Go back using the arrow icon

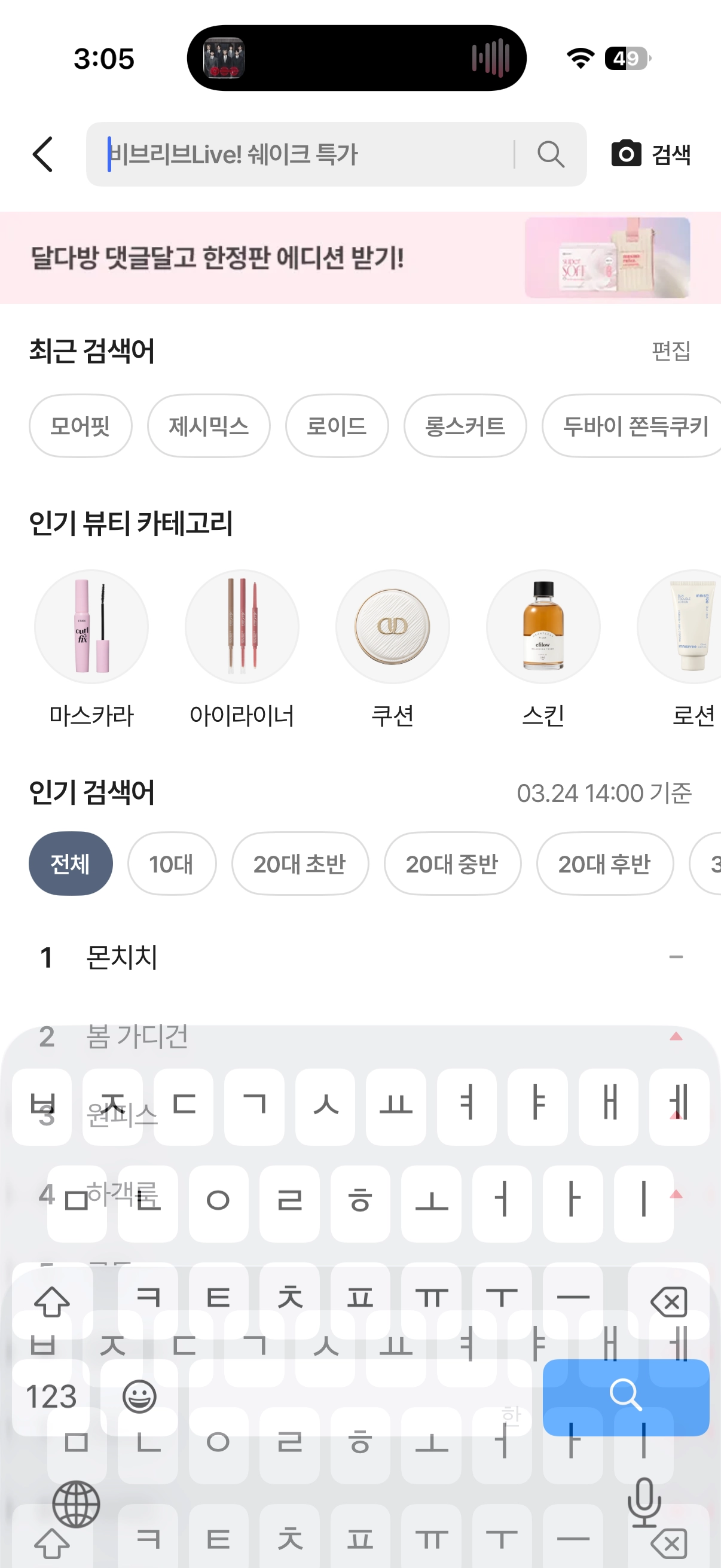[x=42, y=154]
